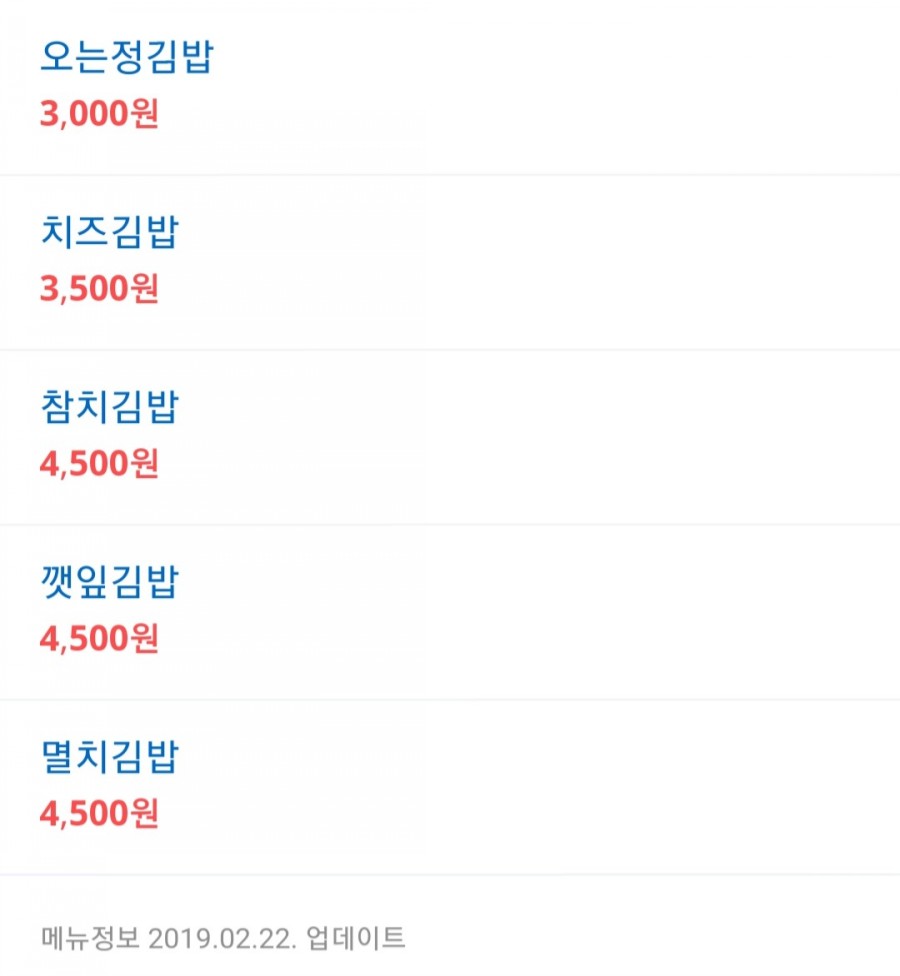This screenshot has width=900, height=976.
Task: Open the 오는정김밥 menu item
Action: coord(126,59)
